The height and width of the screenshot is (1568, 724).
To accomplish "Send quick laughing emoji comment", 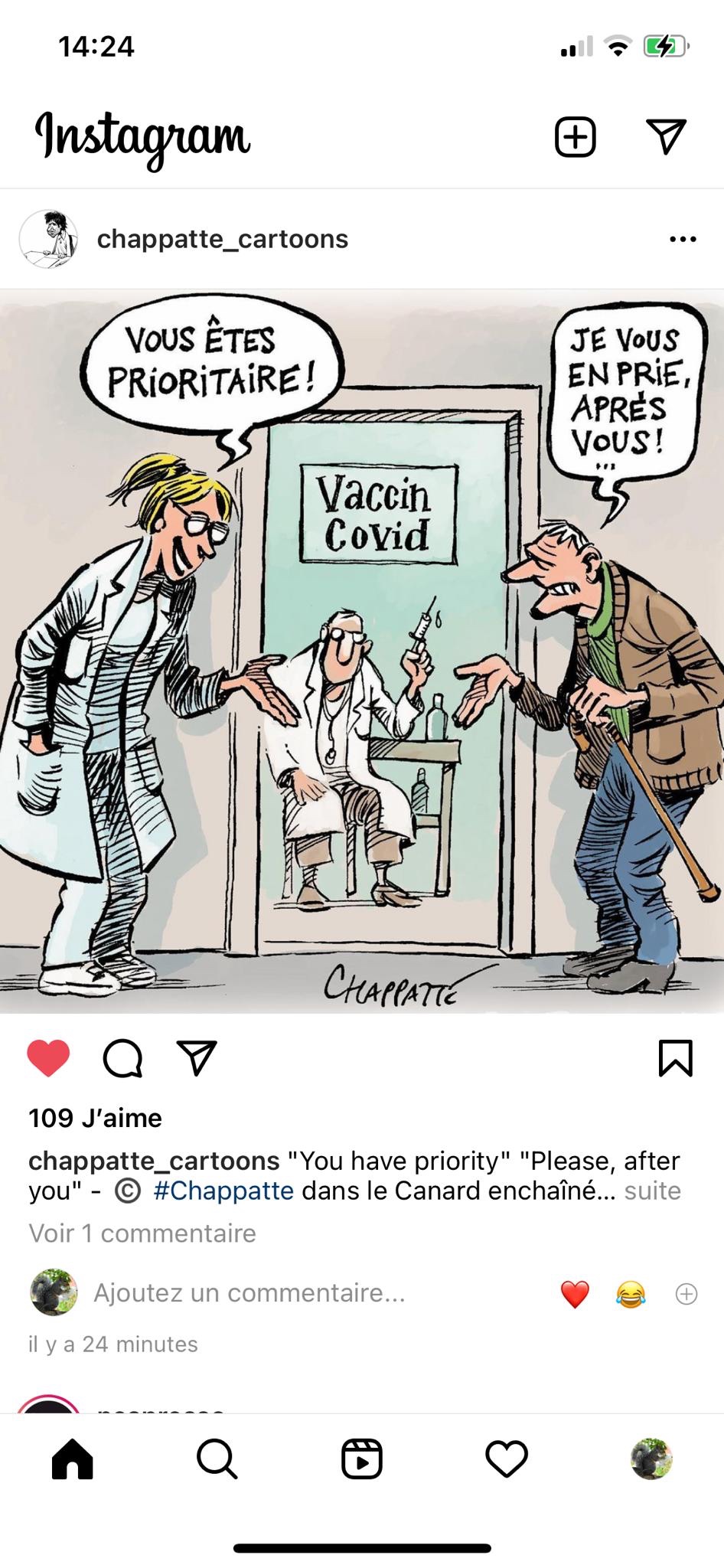I will pyautogui.click(x=630, y=1294).
